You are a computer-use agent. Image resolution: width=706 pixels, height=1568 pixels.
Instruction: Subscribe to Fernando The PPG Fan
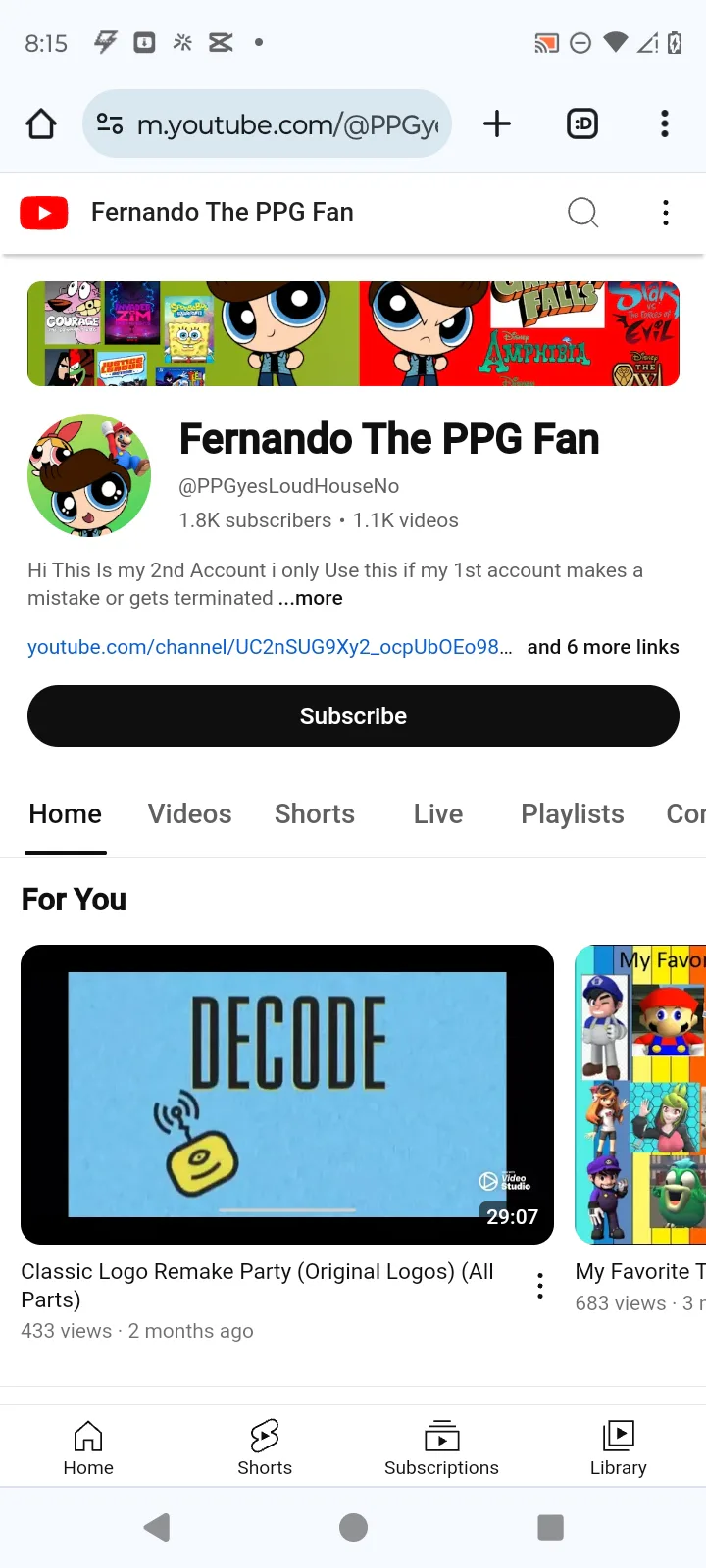(353, 716)
